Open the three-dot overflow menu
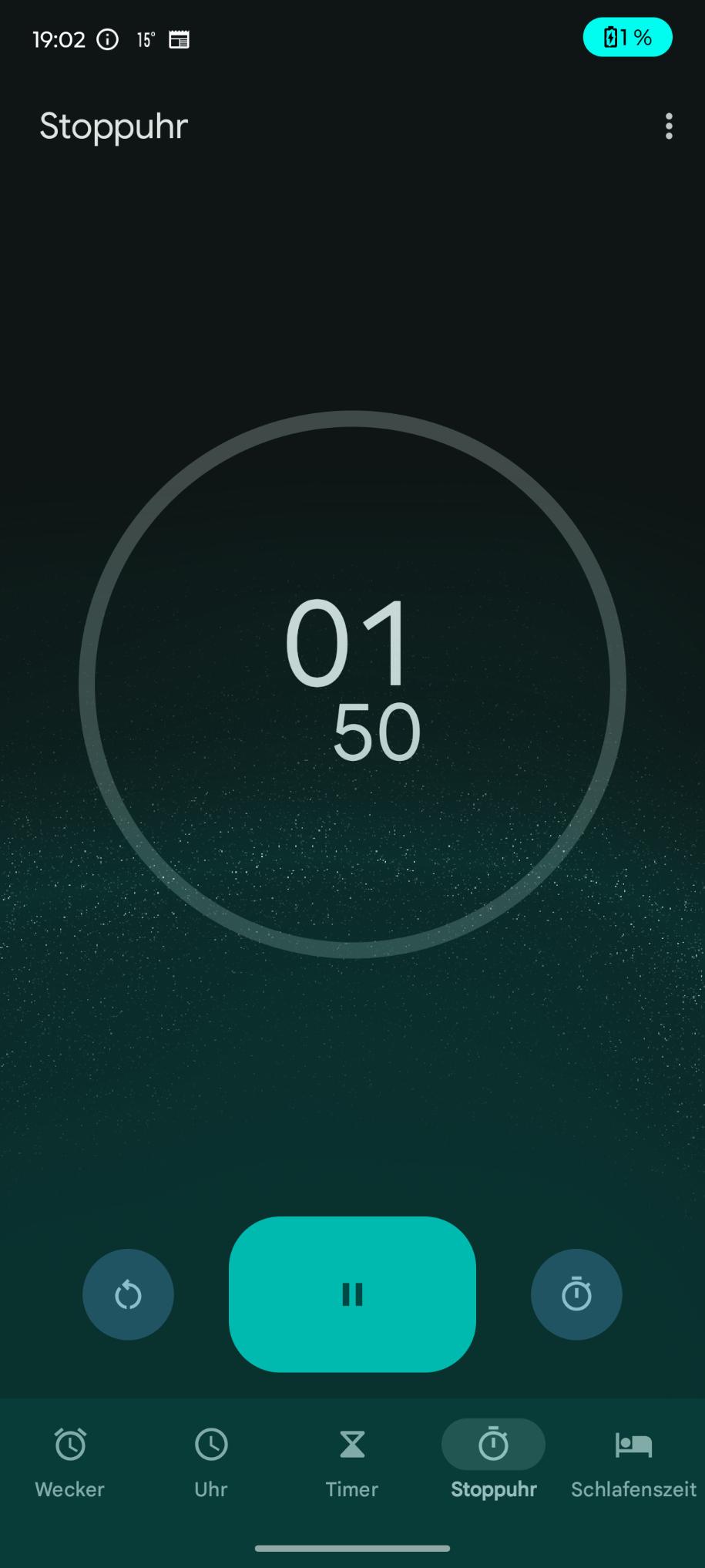 (669, 126)
